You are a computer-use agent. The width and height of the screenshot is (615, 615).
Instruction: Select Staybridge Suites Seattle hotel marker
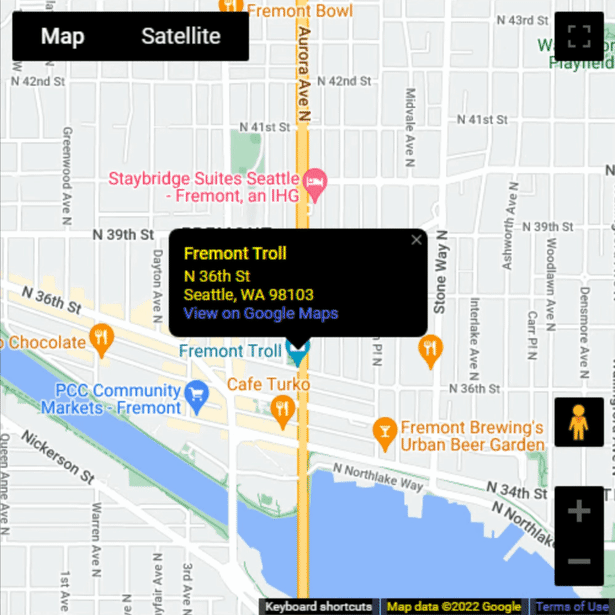pyautogui.click(x=316, y=183)
